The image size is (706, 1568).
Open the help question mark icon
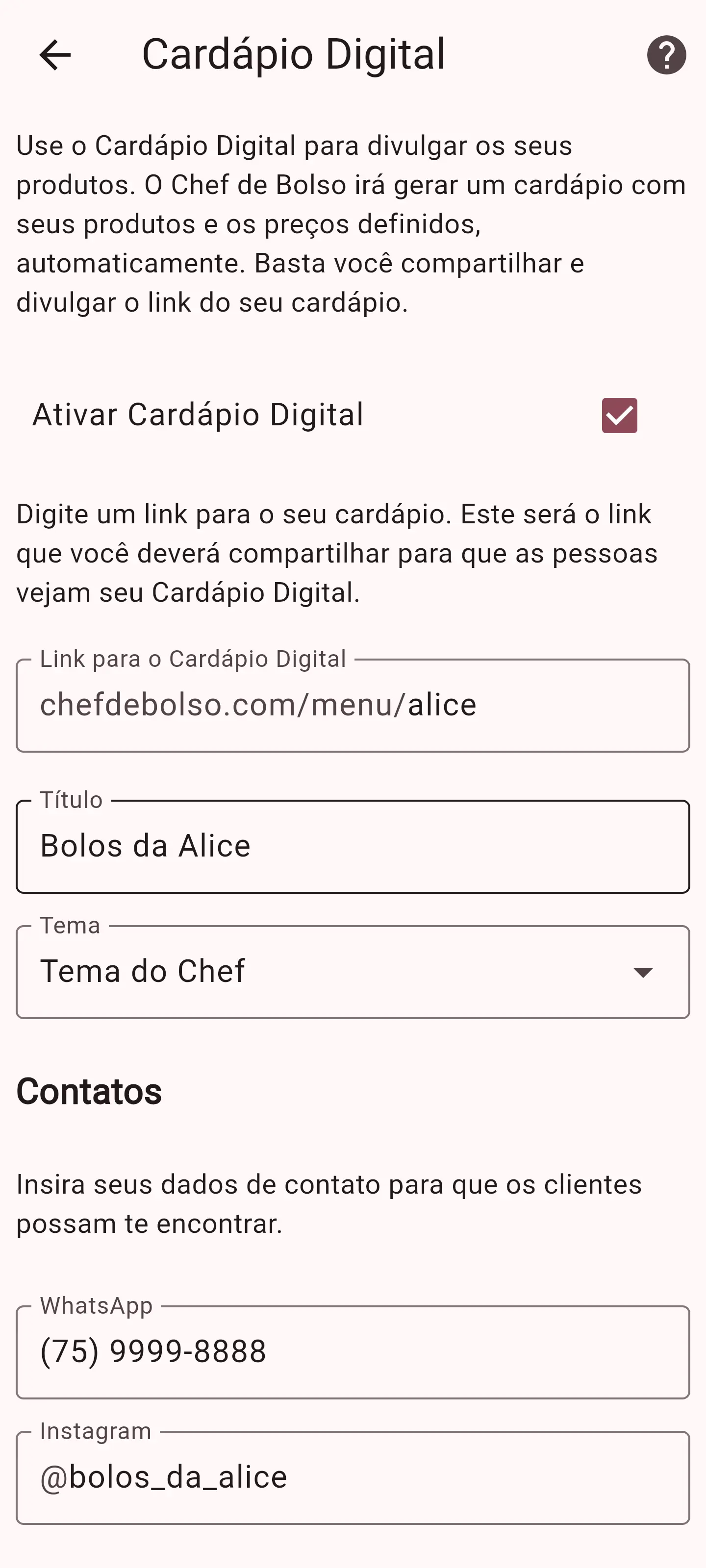[666, 55]
